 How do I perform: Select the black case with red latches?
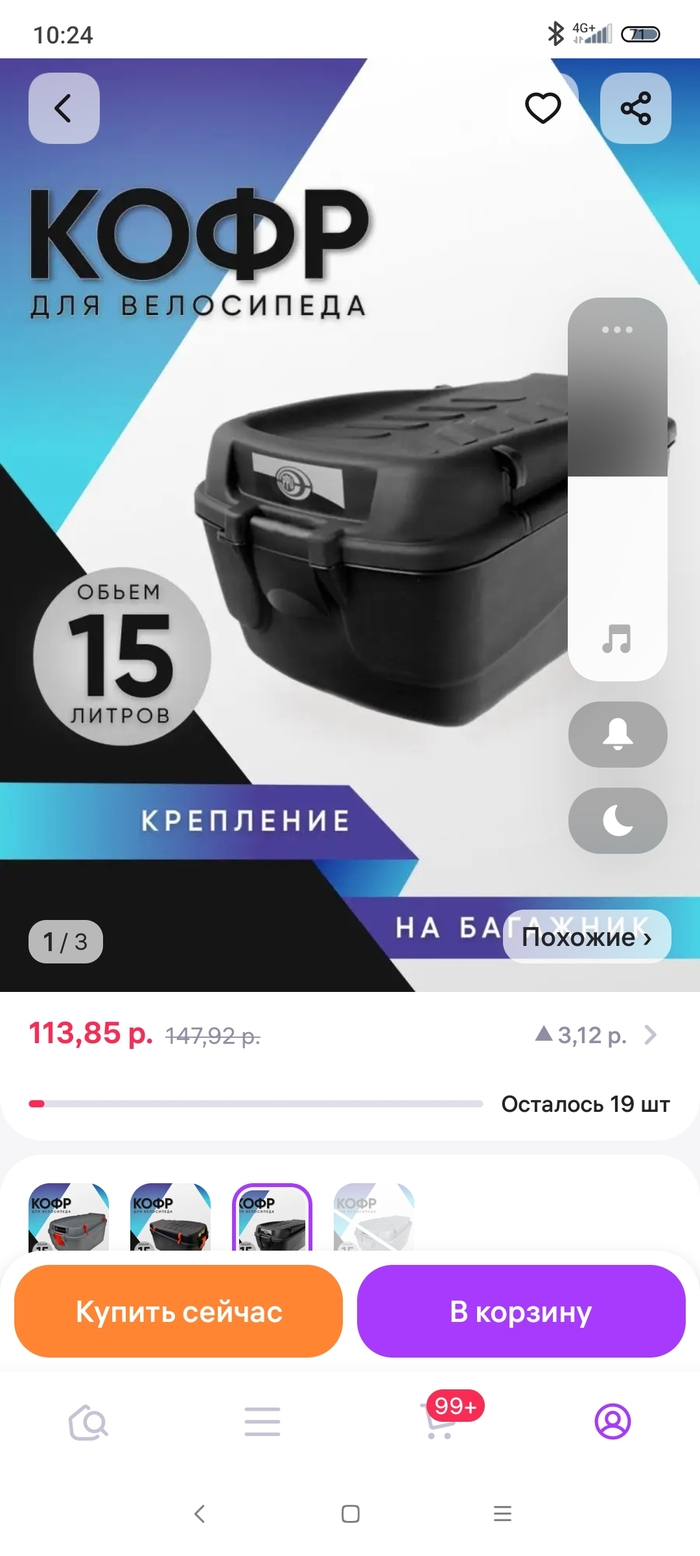[x=170, y=1219]
